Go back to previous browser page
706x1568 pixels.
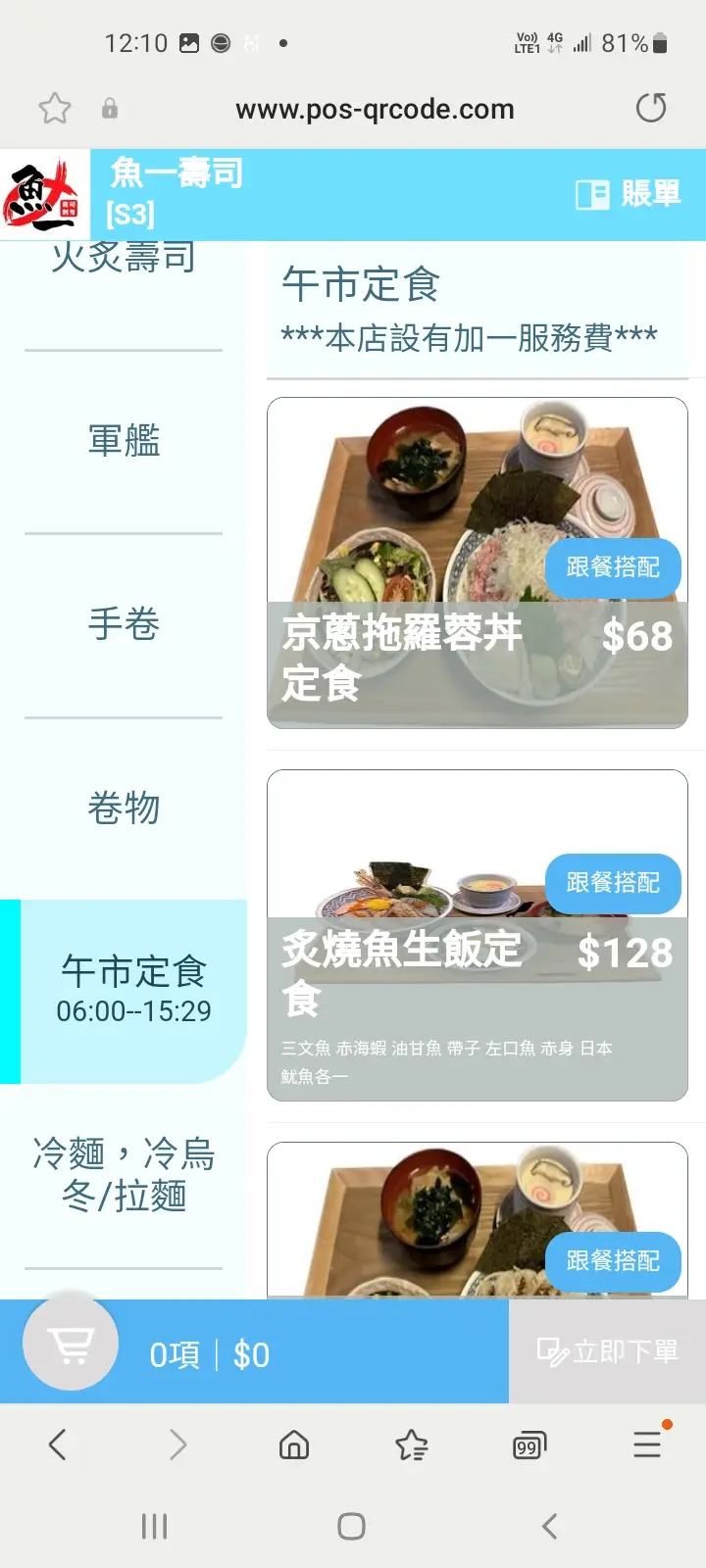[58, 1445]
